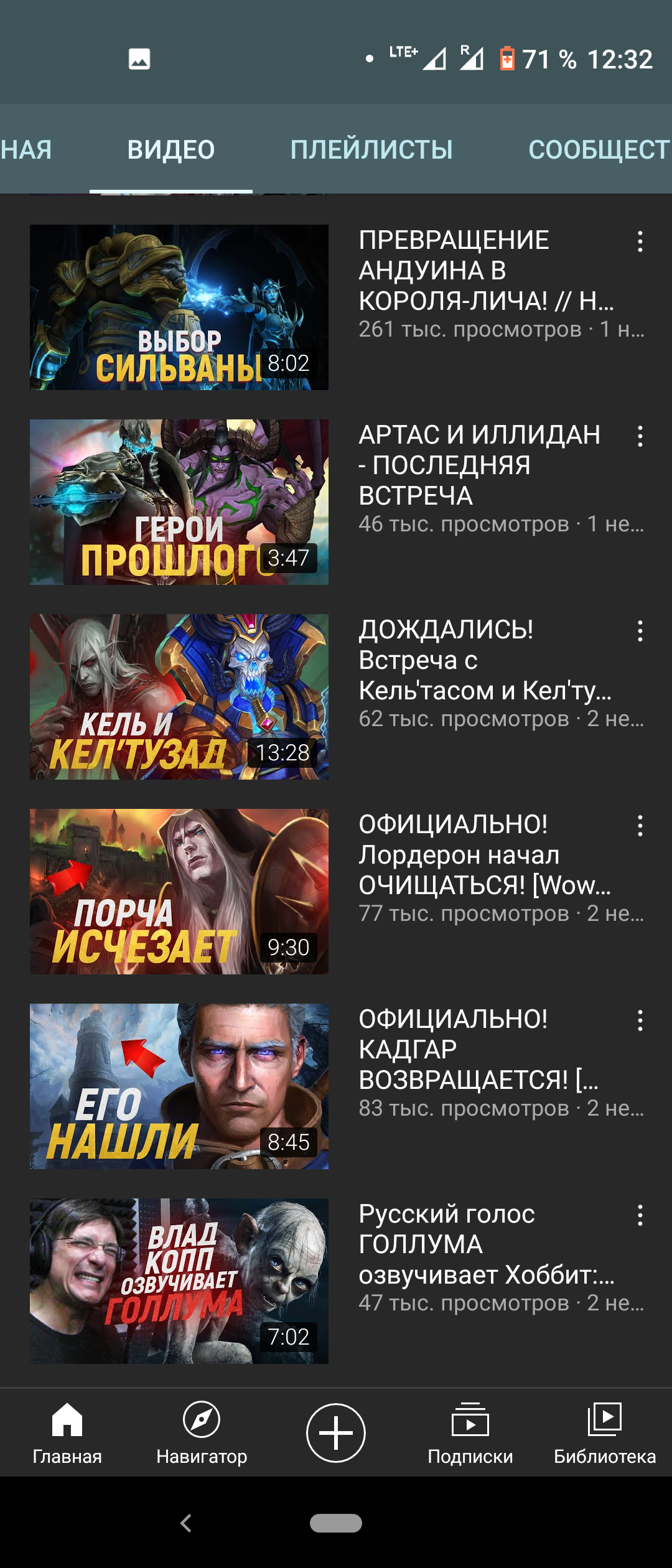Open options menu for the Anduin Lich King video
672x1568 pixels.
[x=640, y=243]
